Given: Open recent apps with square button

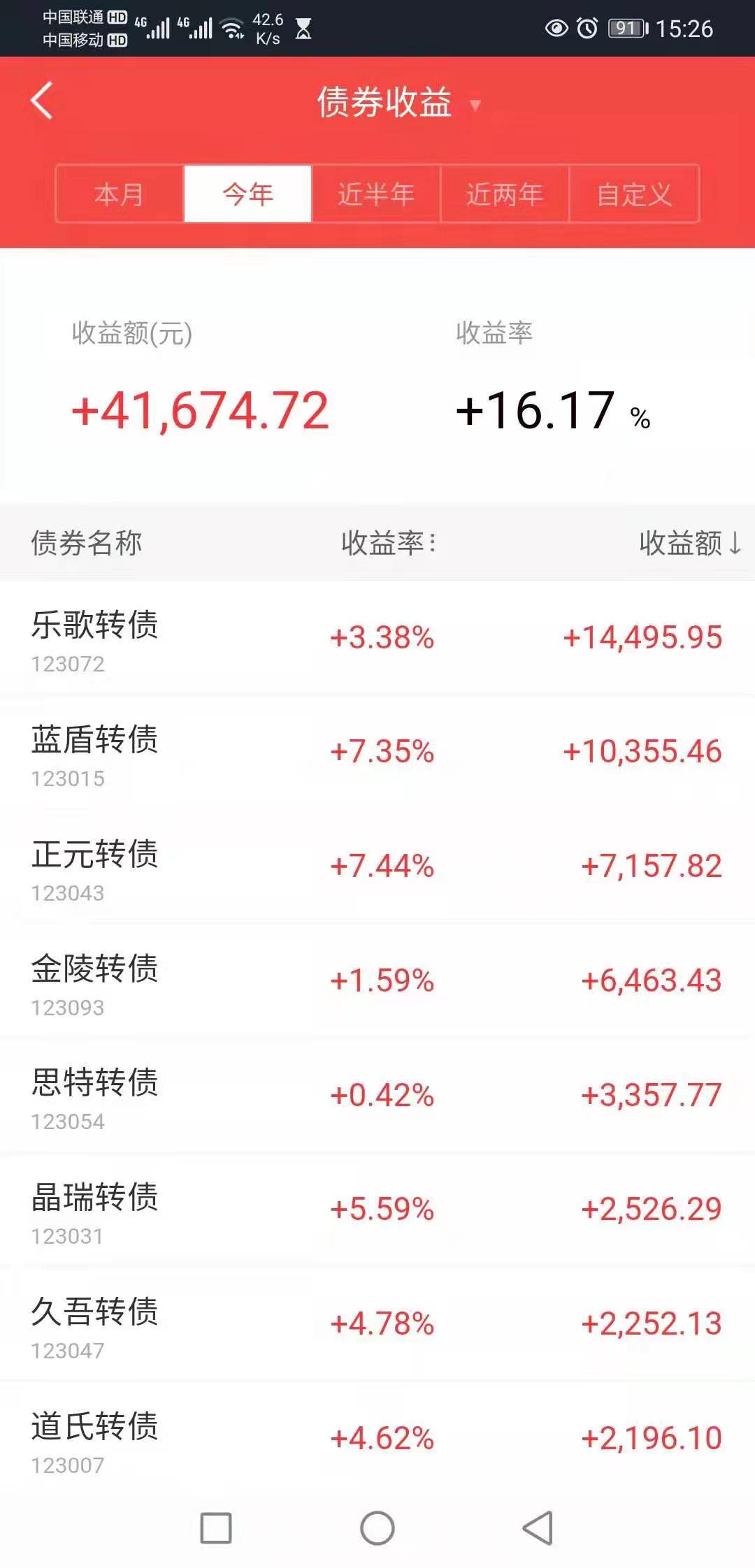Looking at the screenshot, I should (216, 1528).
